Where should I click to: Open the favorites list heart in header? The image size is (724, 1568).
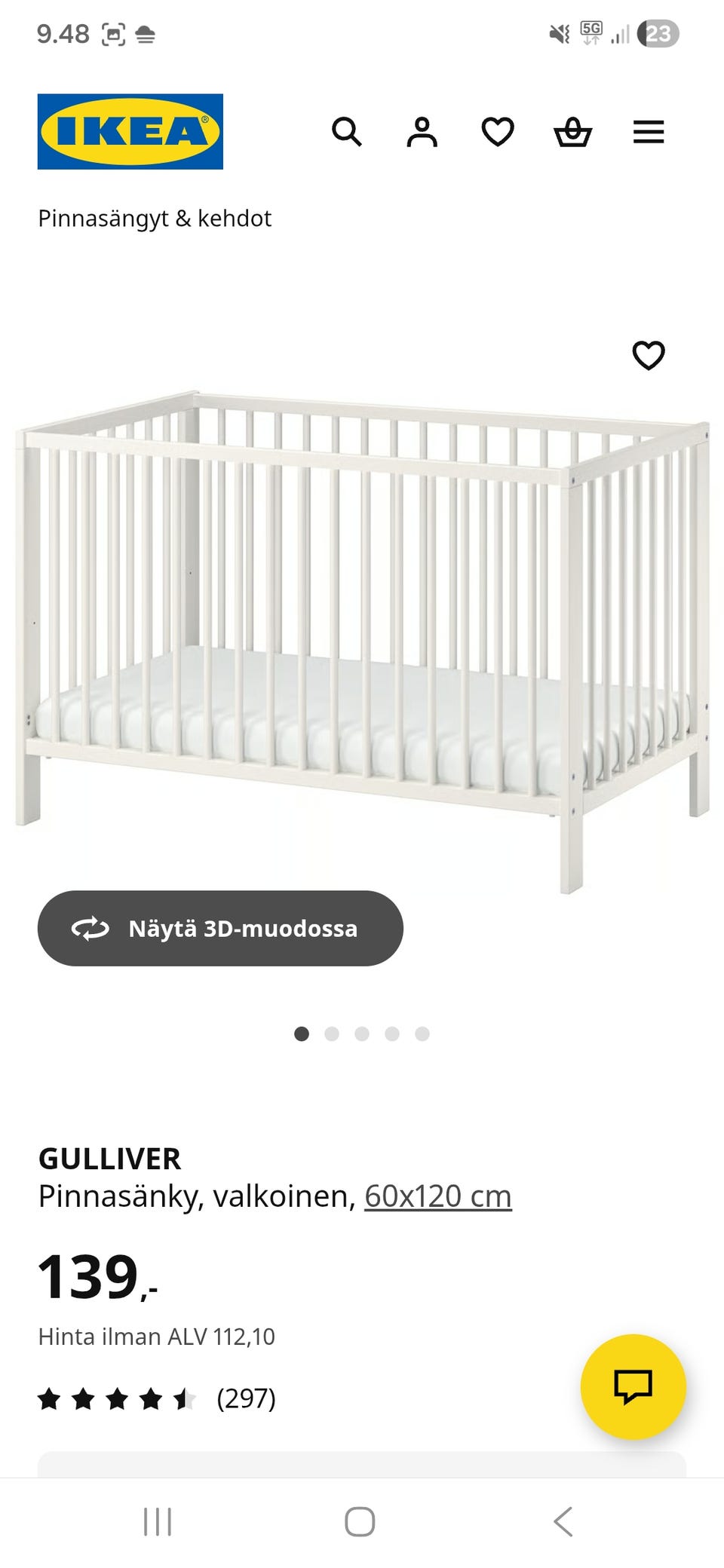point(498,132)
